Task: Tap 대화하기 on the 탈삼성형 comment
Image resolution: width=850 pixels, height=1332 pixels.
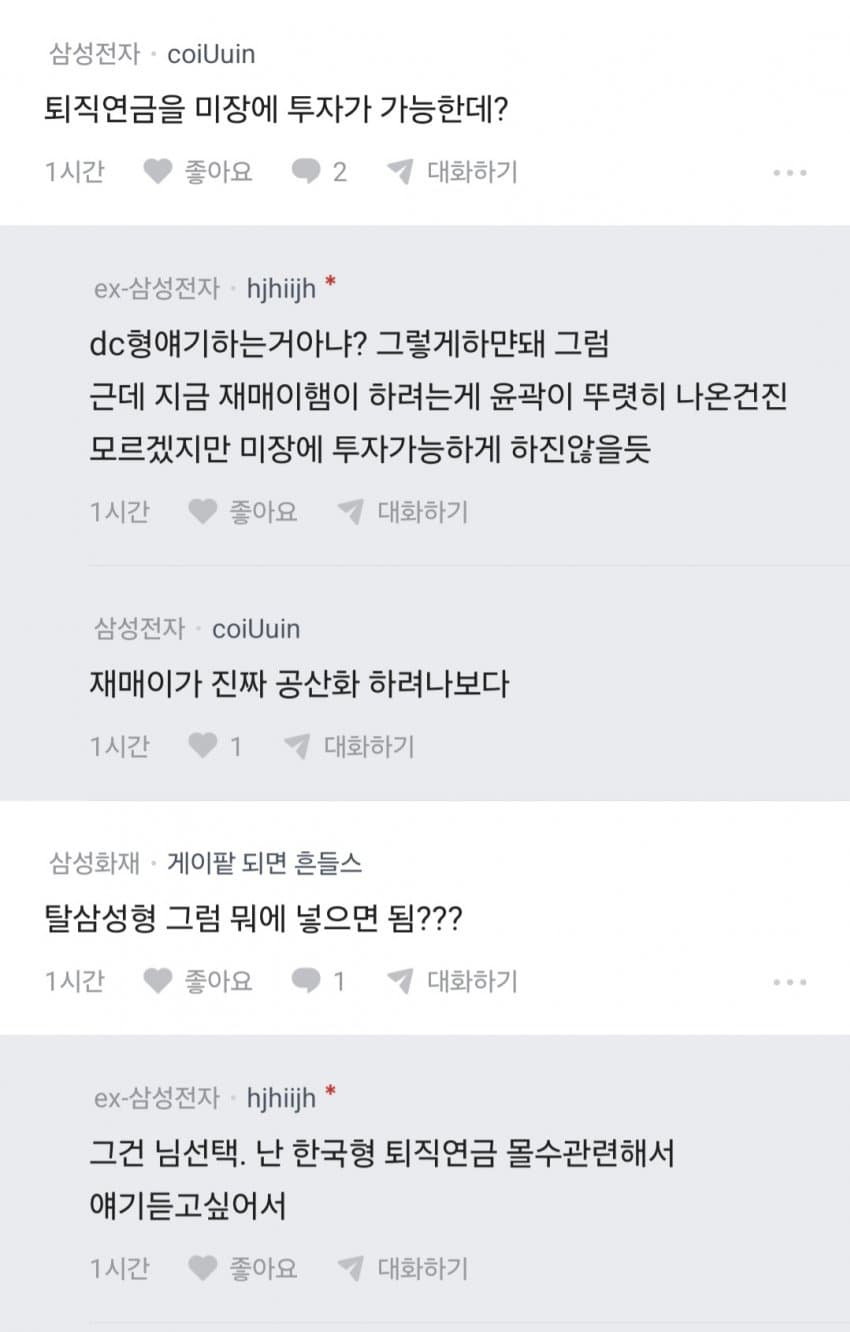Action: (453, 981)
